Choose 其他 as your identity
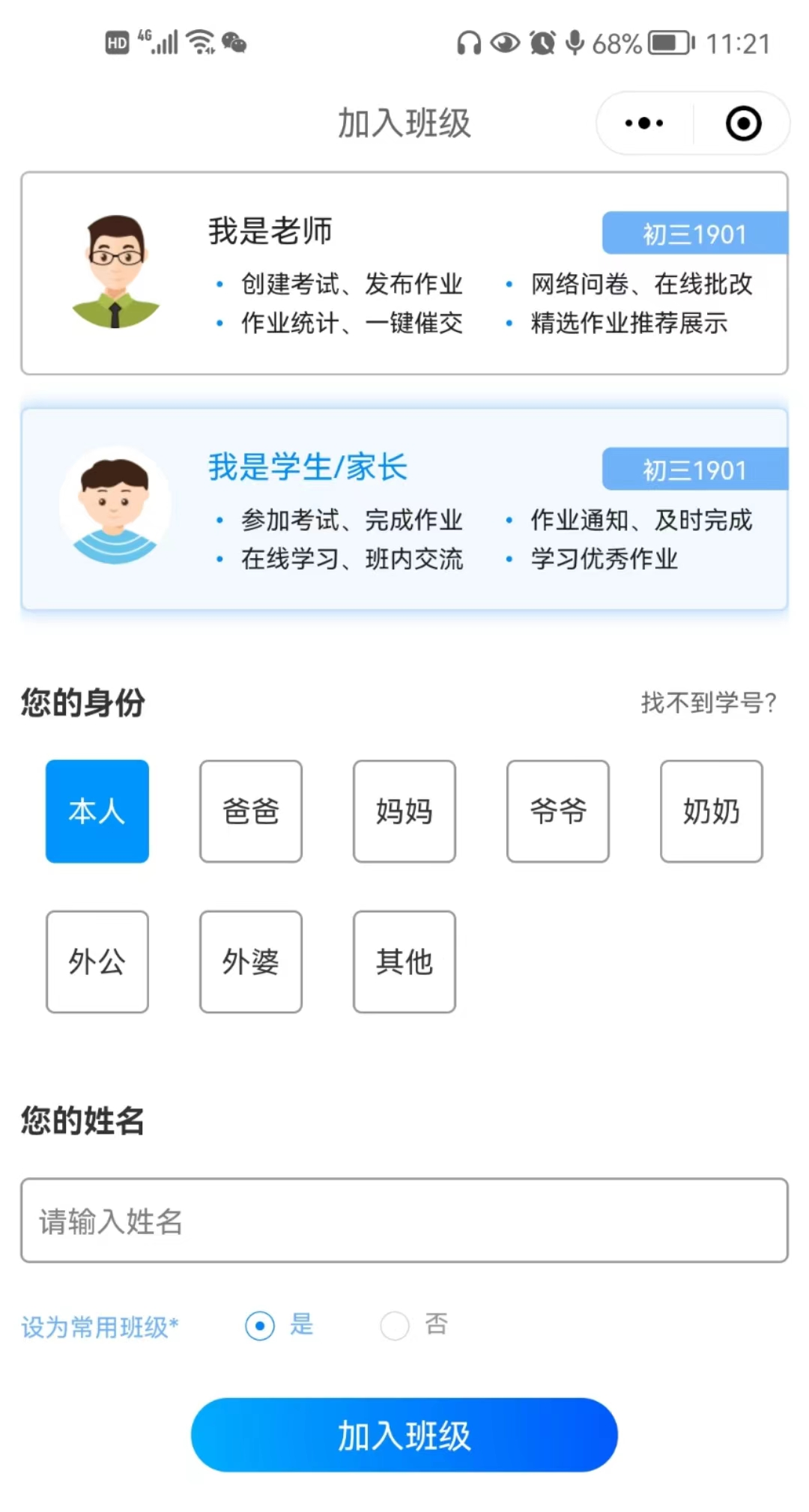Image resolution: width=809 pixels, height=1512 pixels. pyautogui.click(x=404, y=962)
